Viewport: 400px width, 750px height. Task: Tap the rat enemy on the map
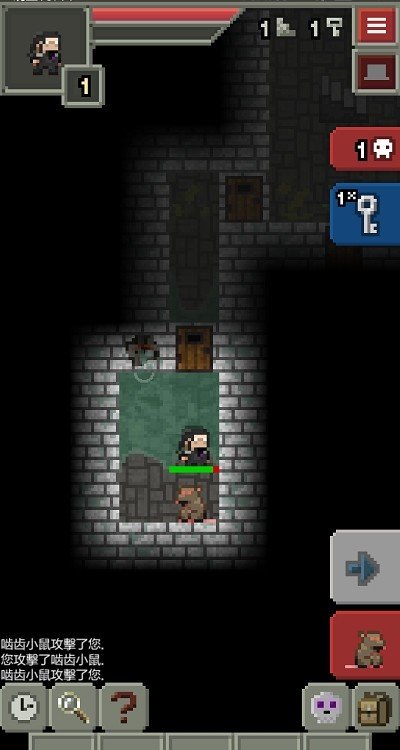[x=192, y=503]
